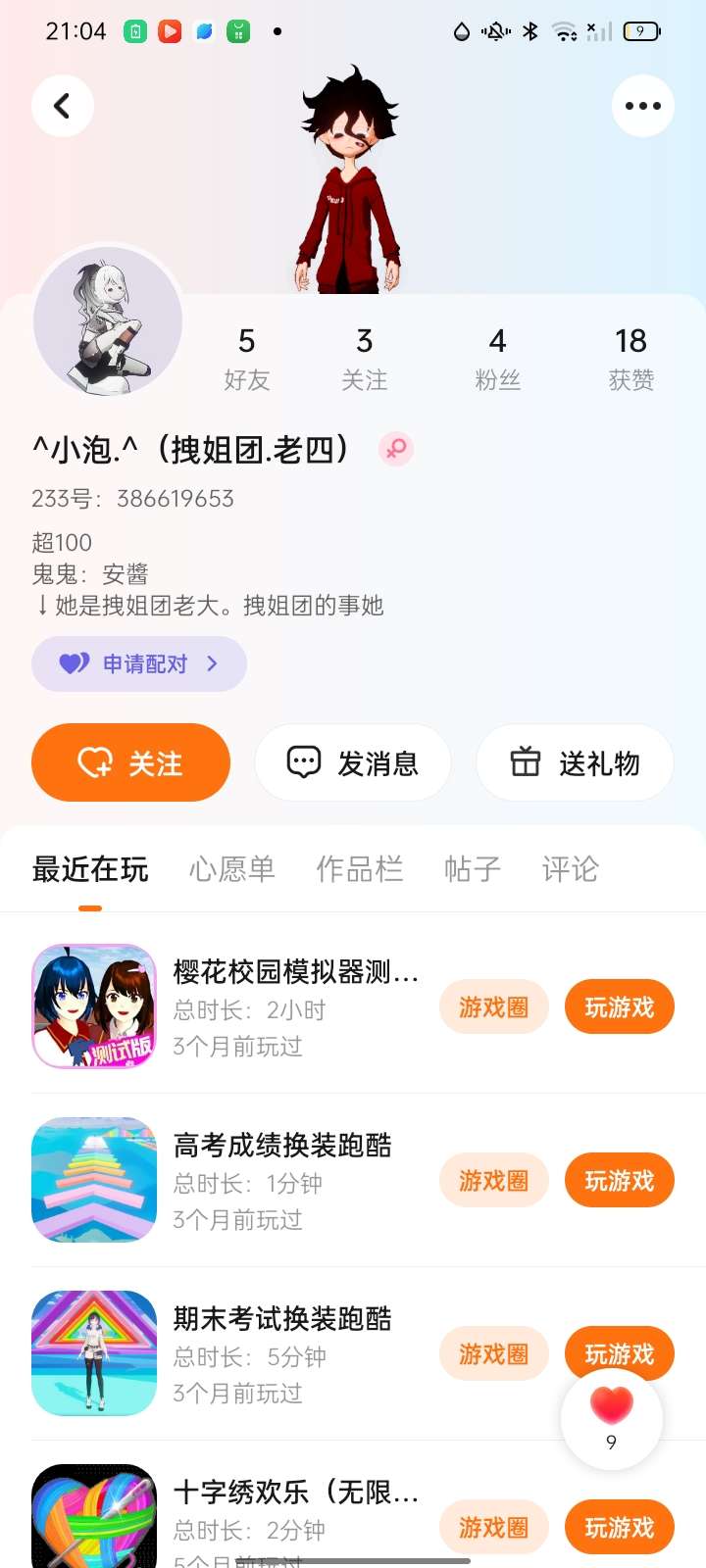Screen dimensions: 706x1568
Task: Open 游戏圈 for 高考成绩换装跑酷
Action: pos(493,1180)
